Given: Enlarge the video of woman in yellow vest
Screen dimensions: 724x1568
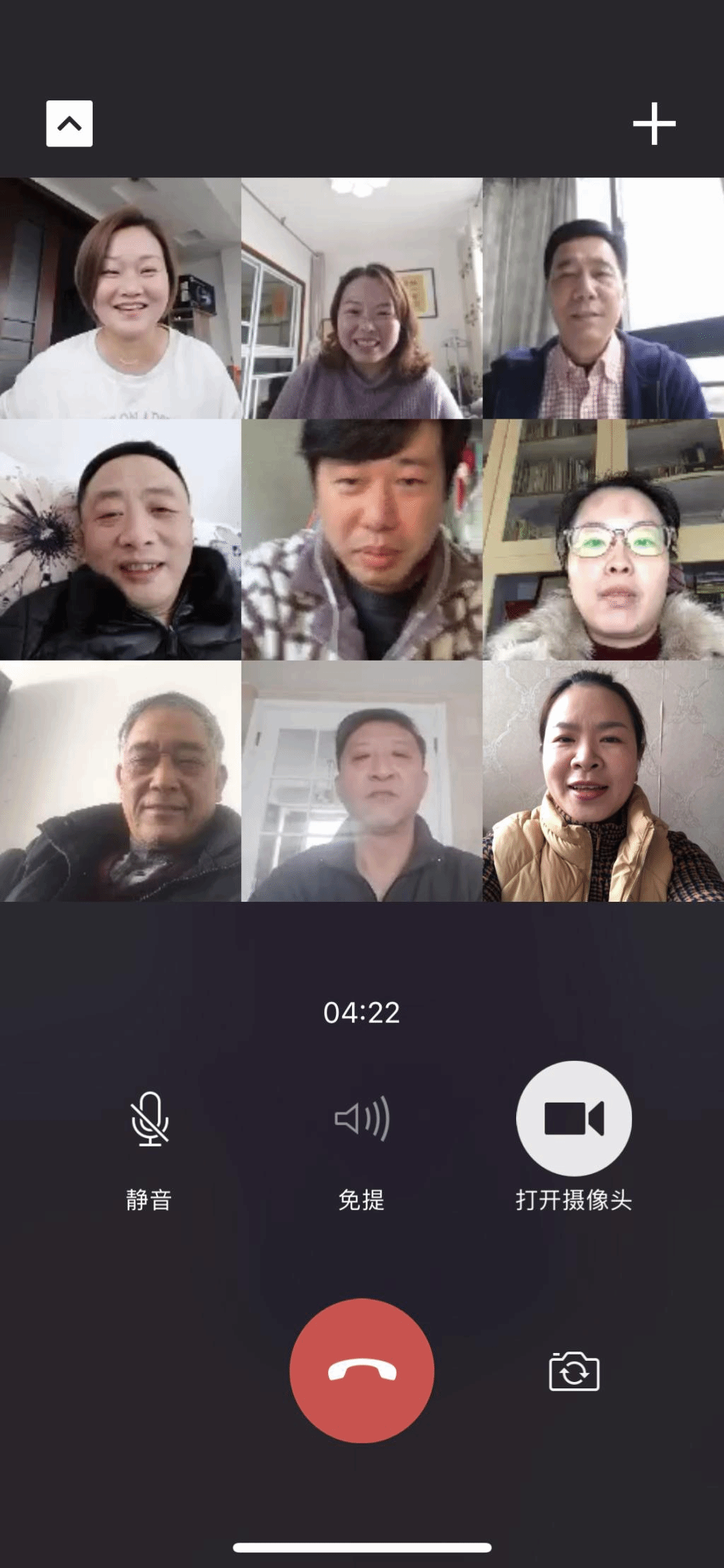Looking at the screenshot, I should click(x=603, y=781).
